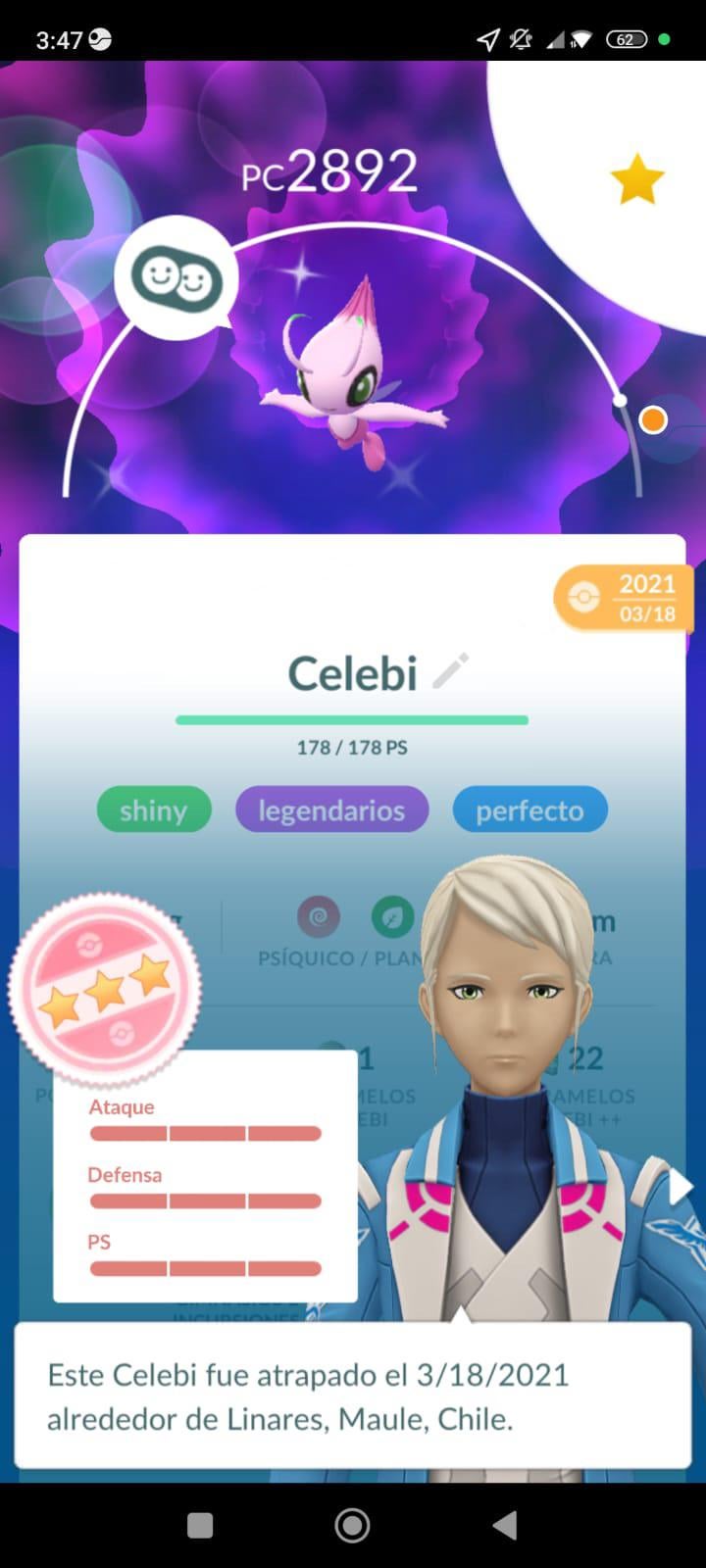Go back with the system back button
This screenshot has height=1568, width=706.
click(505, 1525)
